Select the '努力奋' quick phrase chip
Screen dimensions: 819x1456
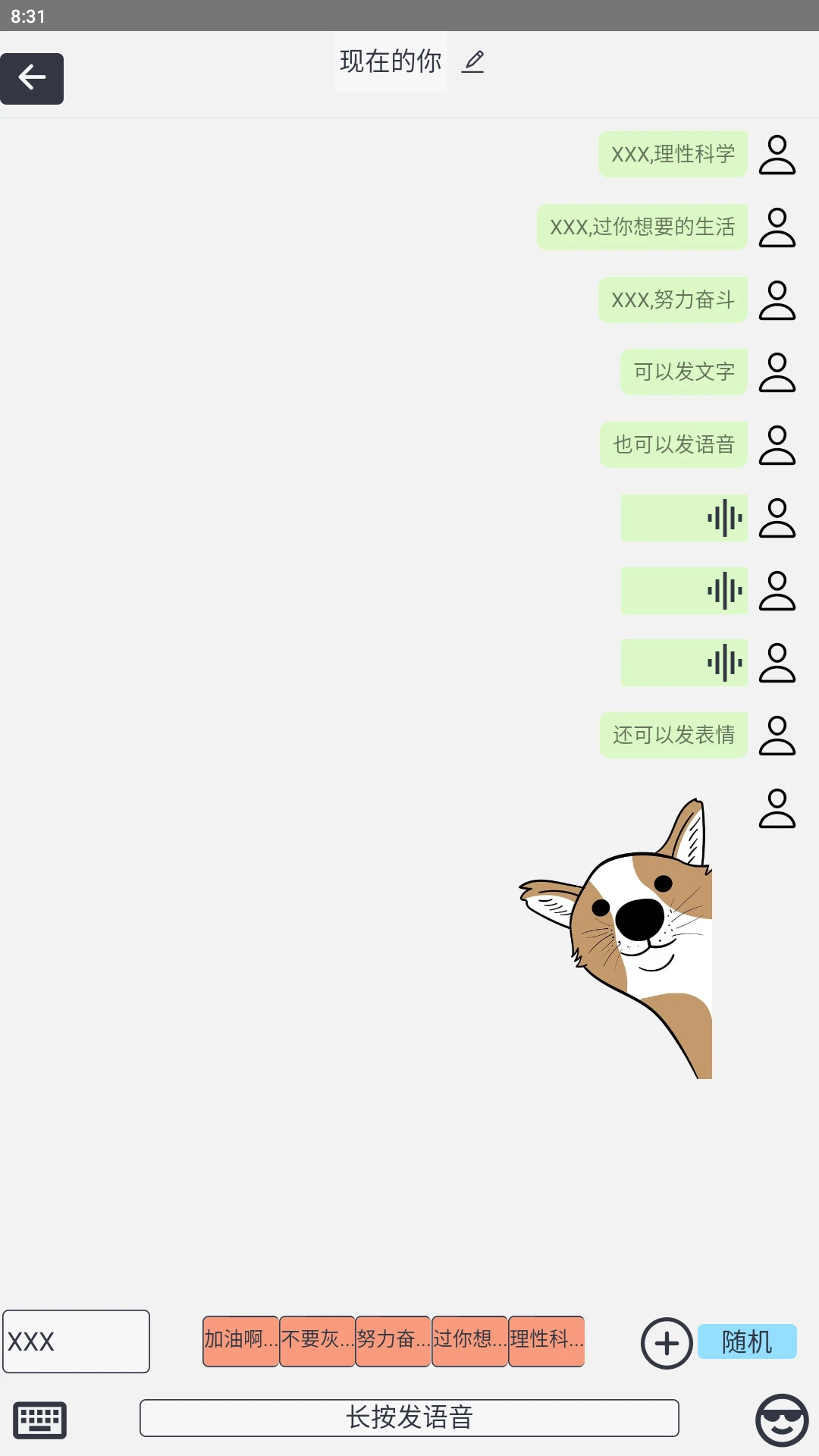coord(393,1341)
